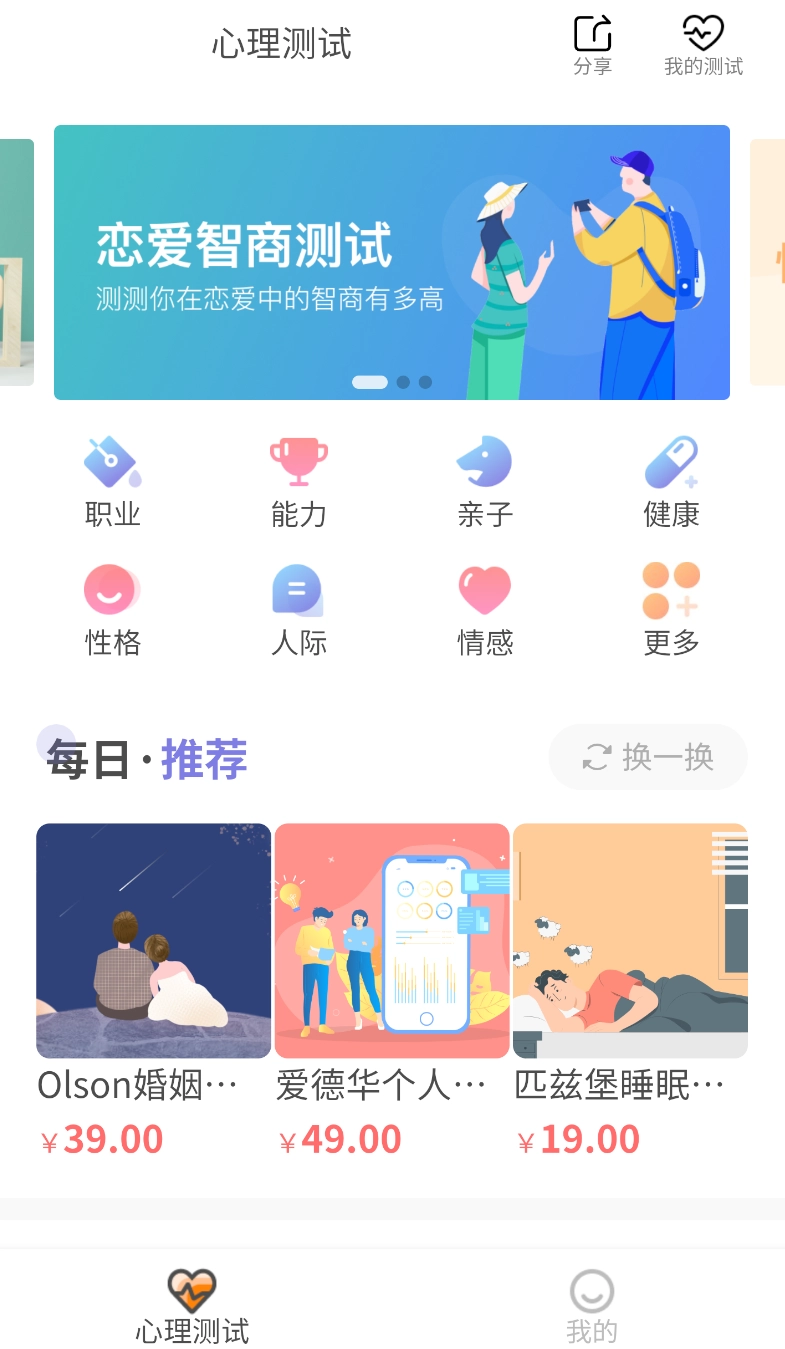Tap the 人际 (interpersonal) chat bubble icon
The height and width of the screenshot is (1349, 785).
click(x=298, y=590)
